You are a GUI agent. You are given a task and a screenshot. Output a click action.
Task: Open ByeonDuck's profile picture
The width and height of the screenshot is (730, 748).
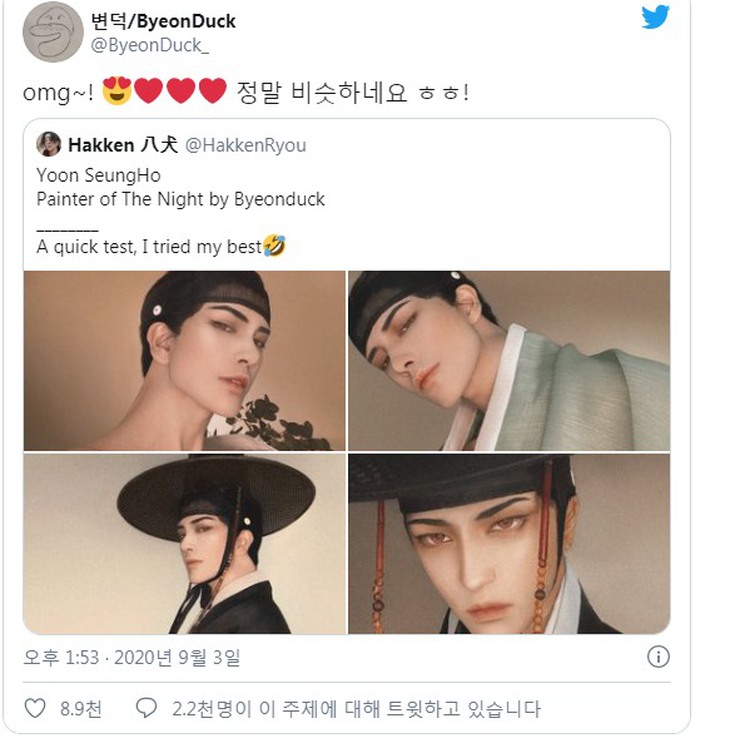tap(52, 32)
